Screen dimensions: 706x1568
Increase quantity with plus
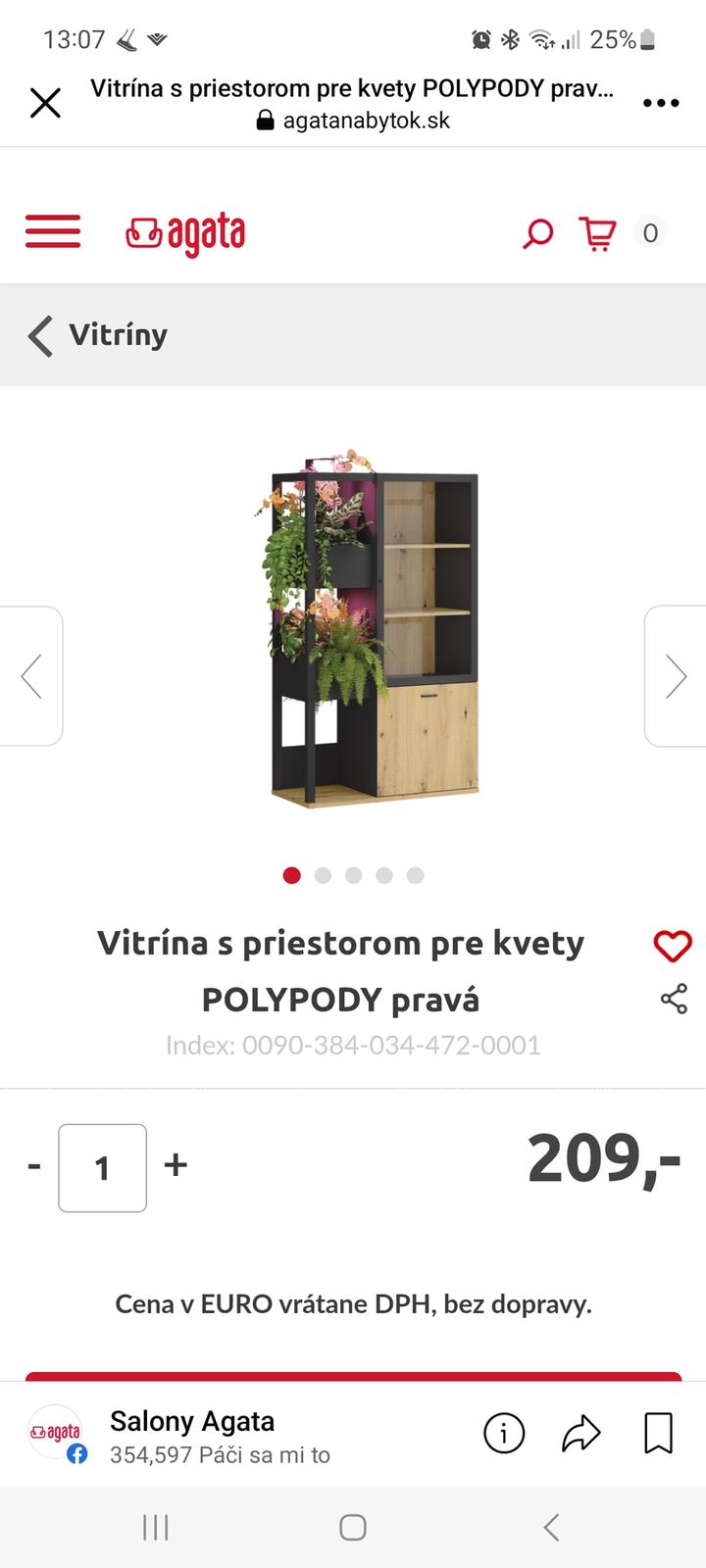[176, 1164]
